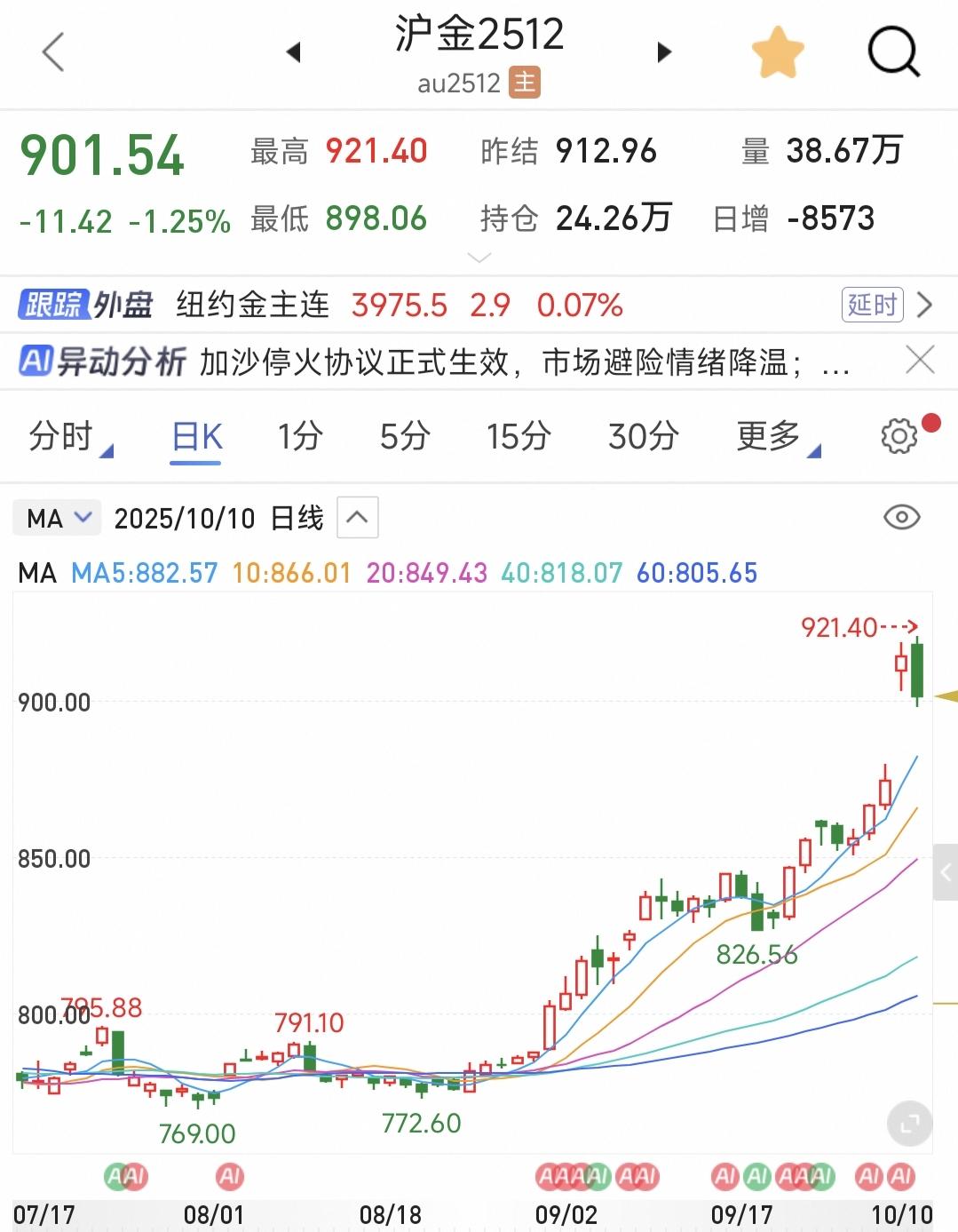The height and width of the screenshot is (1232, 958).
Task: Open chart settings gear
Action: (x=899, y=436)
